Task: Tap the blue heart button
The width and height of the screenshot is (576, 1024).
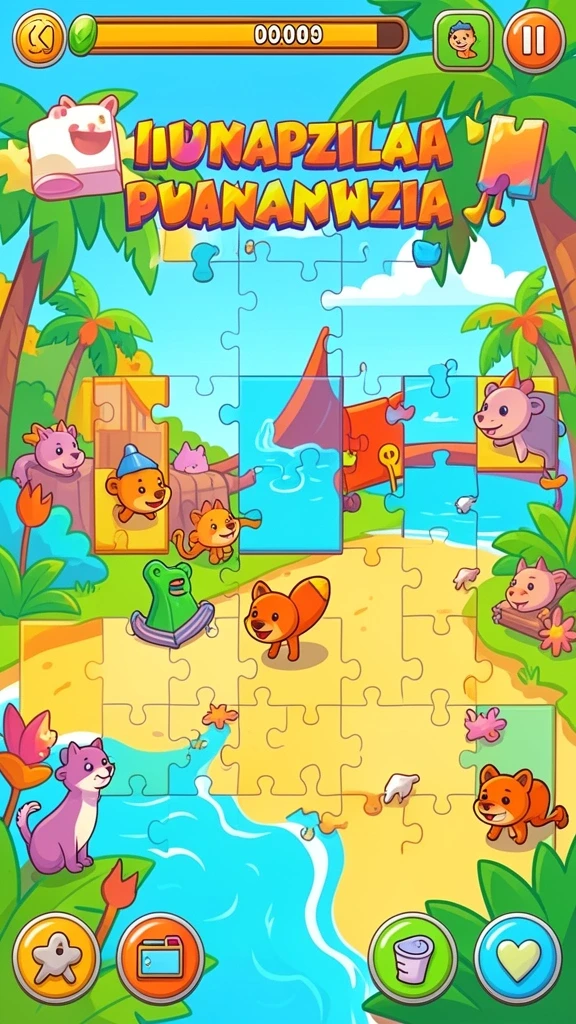Action: 518,958
